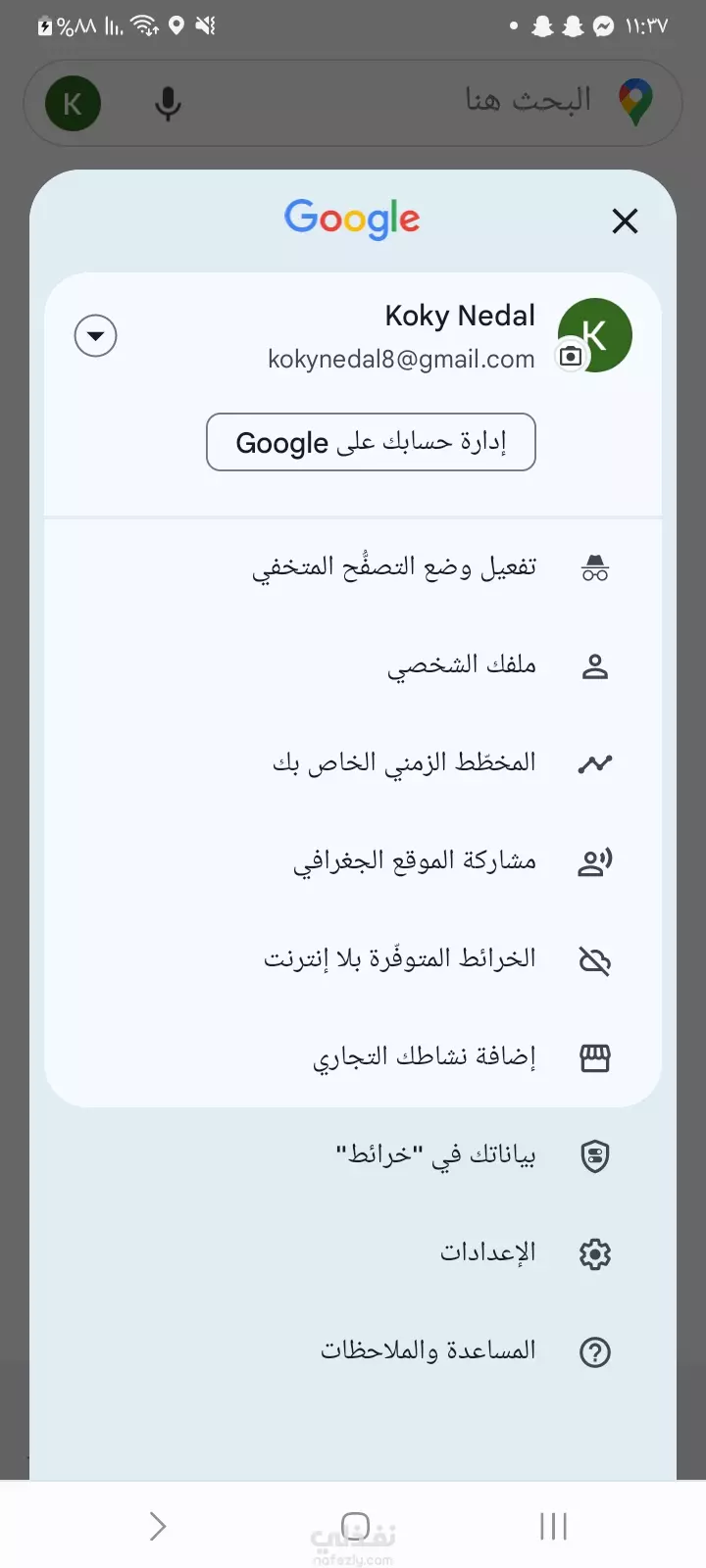Open بياناتك في "خرائط"
This screenshot has width=706, height=1568.
tap(353, 1155)
